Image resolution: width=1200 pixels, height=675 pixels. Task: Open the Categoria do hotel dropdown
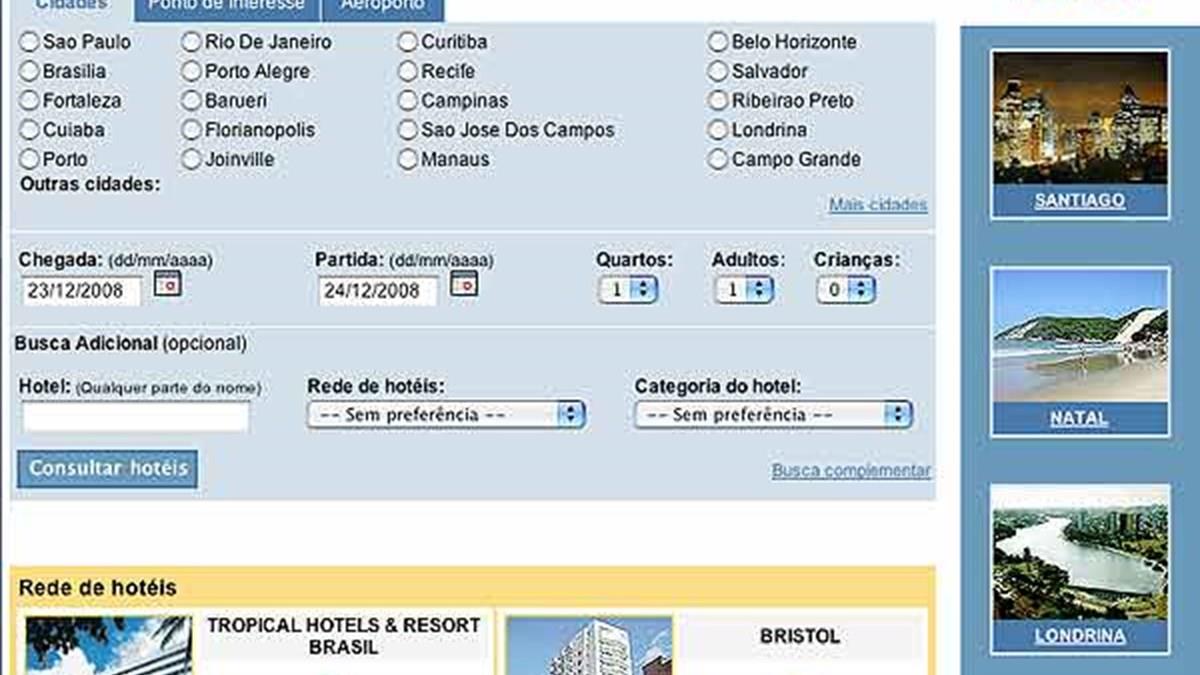tap(773, 414)
